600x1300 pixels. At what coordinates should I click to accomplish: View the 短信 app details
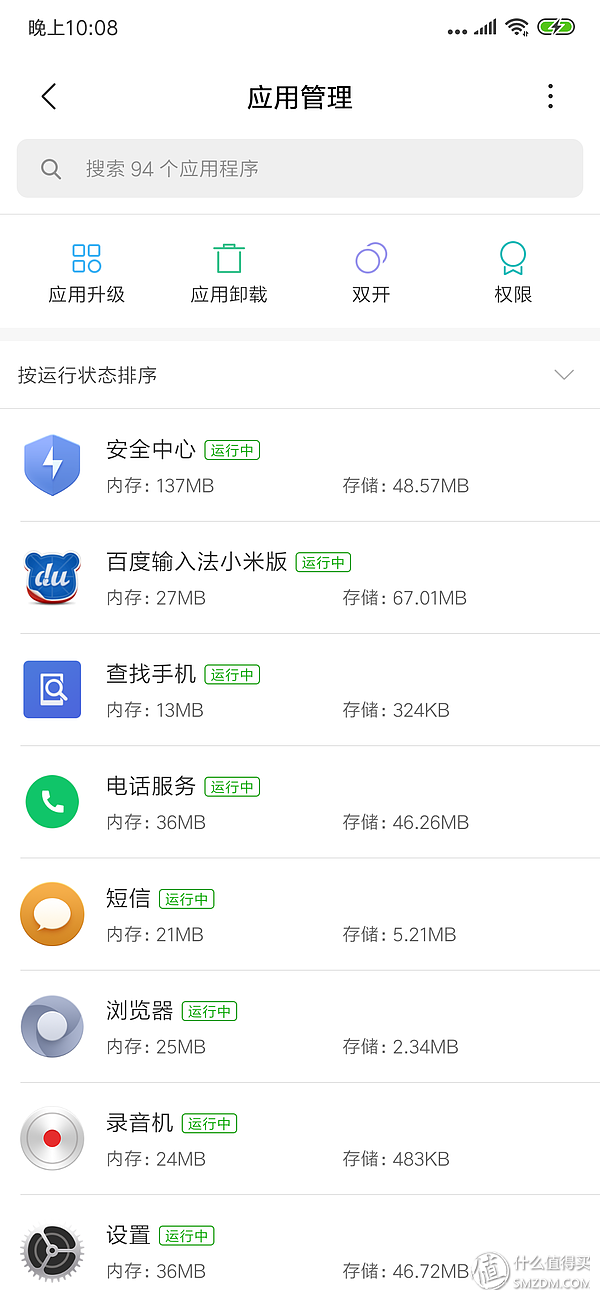[x=300, y=914]
